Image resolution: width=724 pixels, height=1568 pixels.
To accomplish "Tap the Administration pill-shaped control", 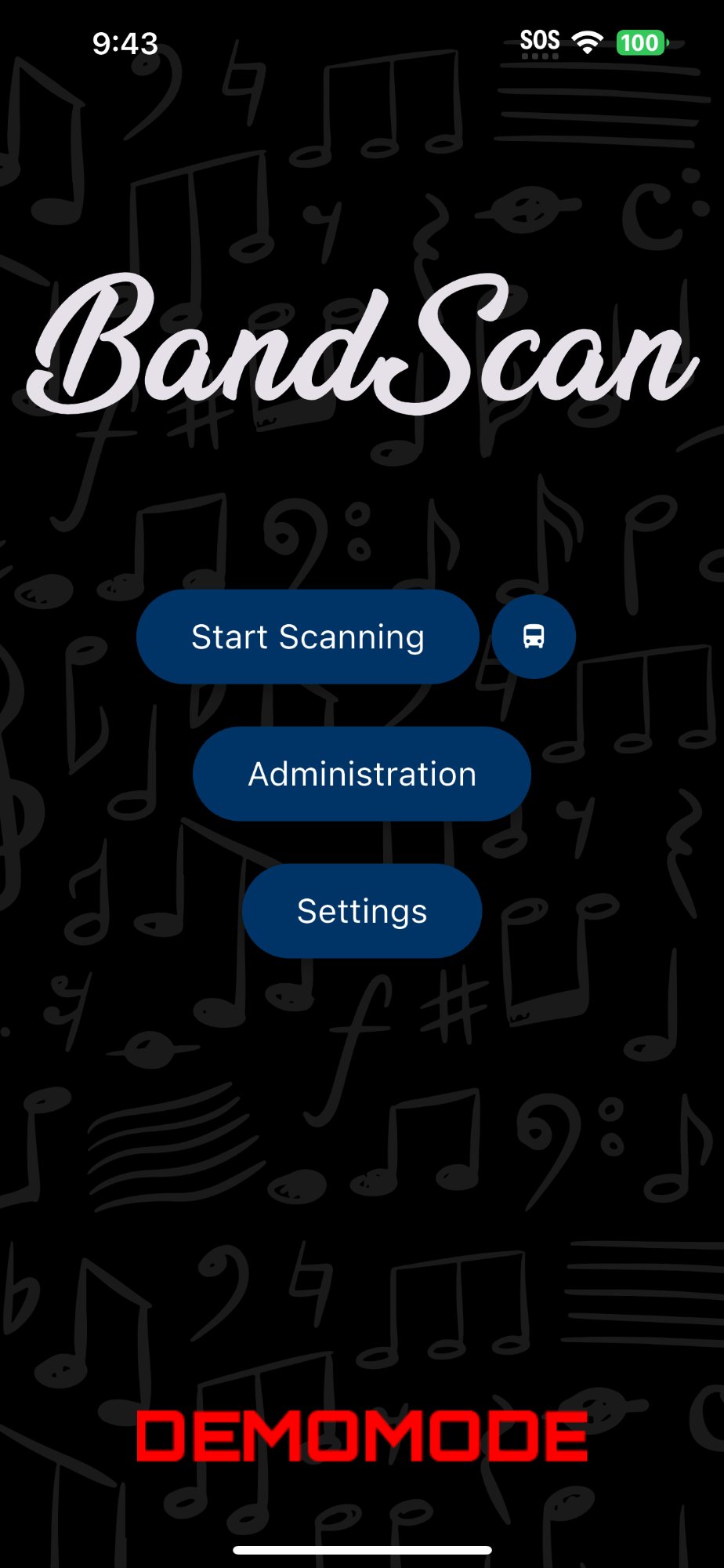I will 362,773.
